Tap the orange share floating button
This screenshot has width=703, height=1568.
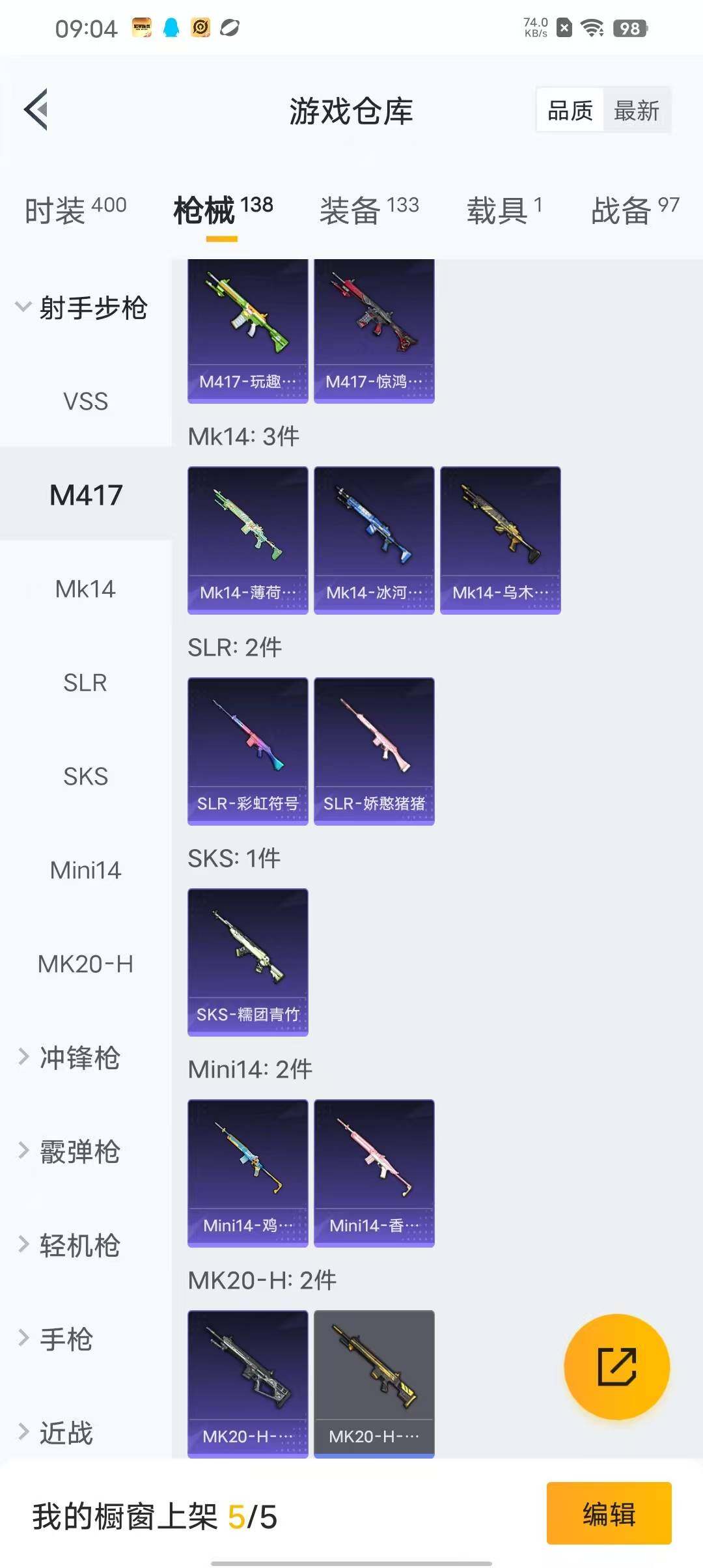coord(616,1366)
